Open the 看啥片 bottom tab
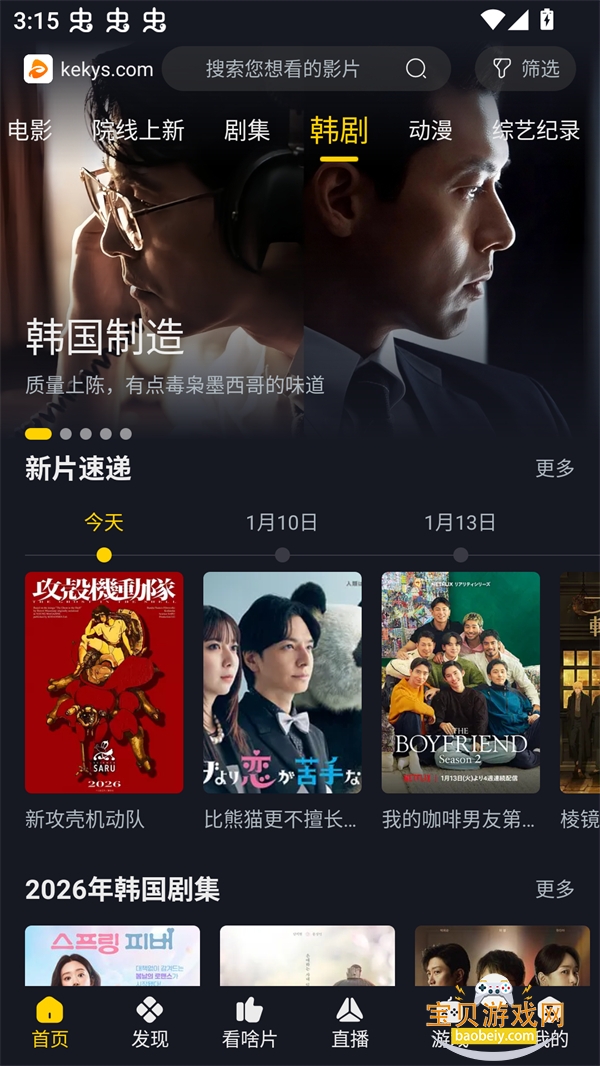 coord(249,1022)
